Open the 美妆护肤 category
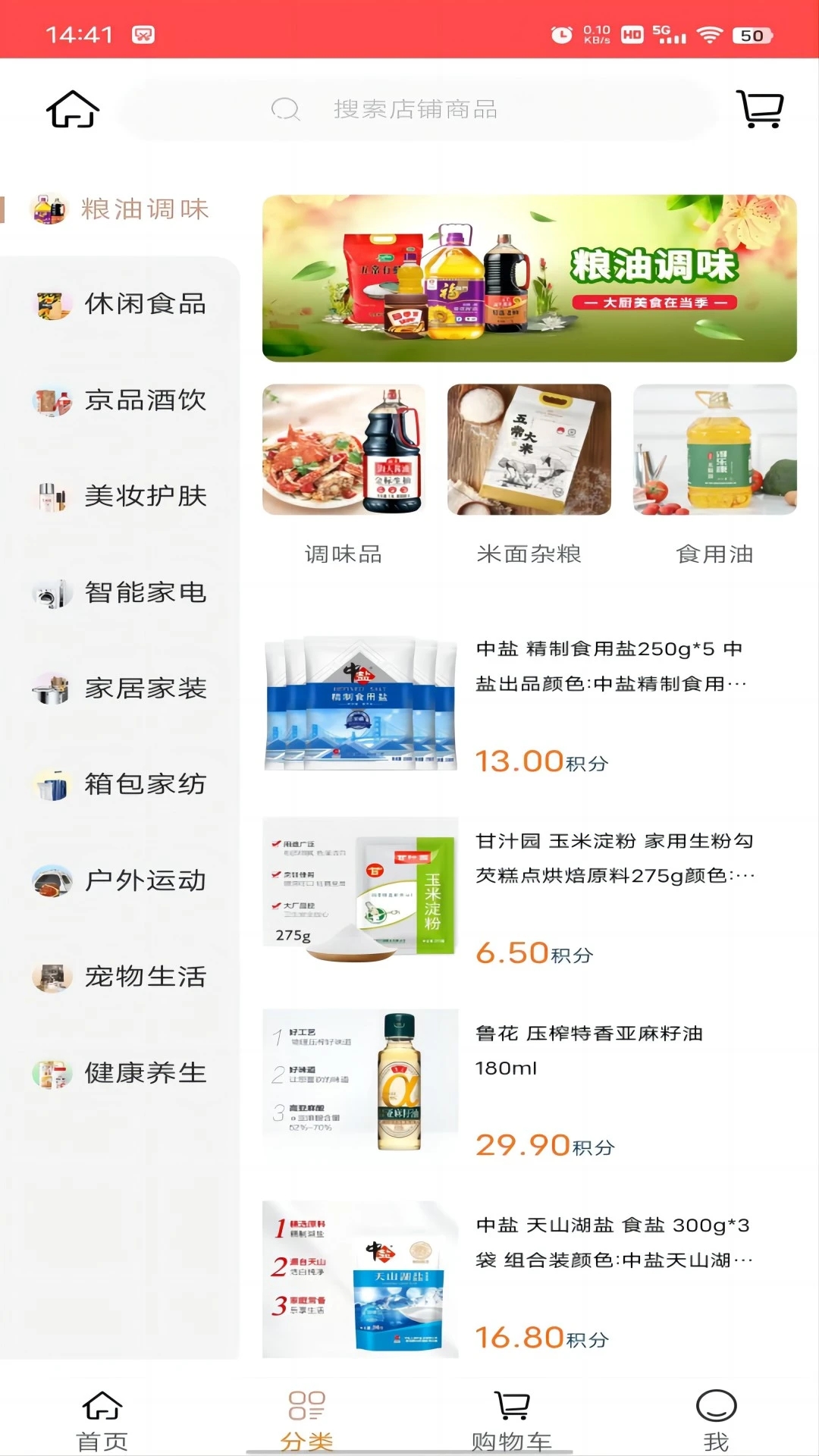This screenshot has height=1456, width=819. 121,497
